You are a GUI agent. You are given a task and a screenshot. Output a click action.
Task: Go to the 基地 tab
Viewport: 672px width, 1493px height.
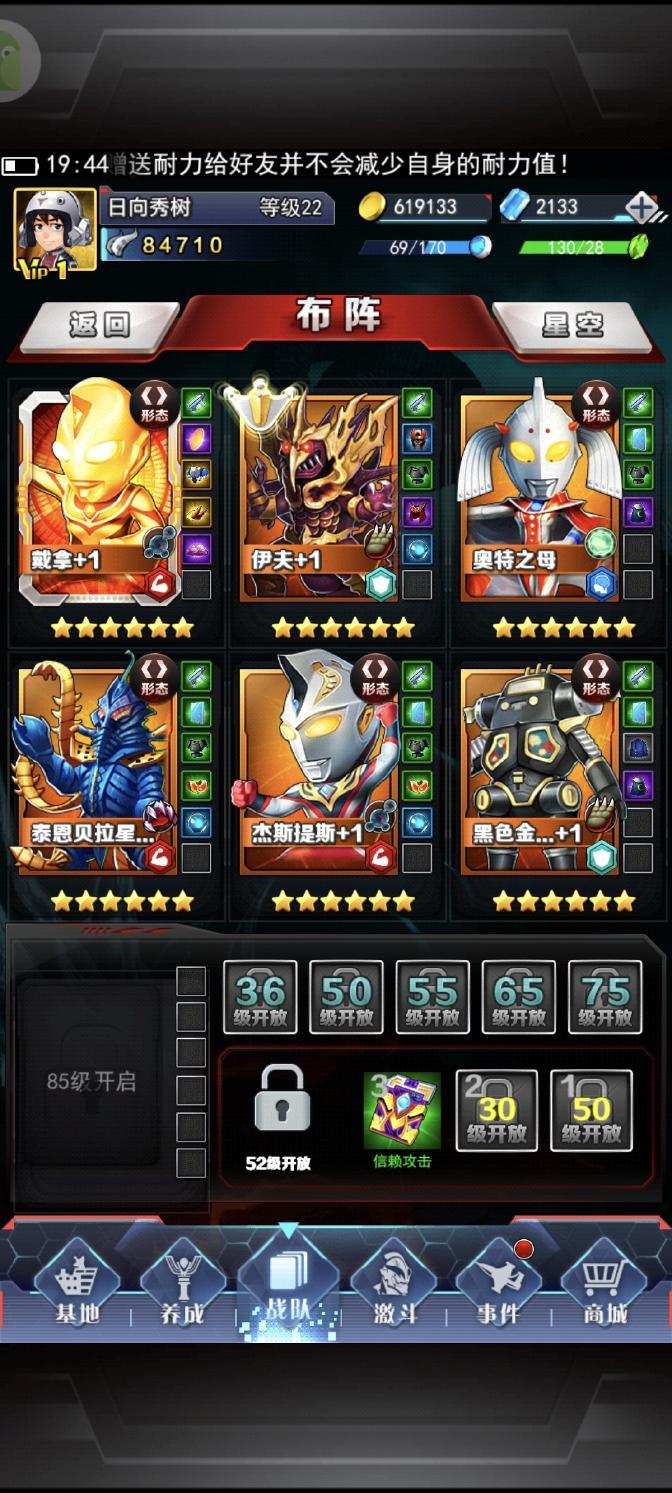point(77,1287)
